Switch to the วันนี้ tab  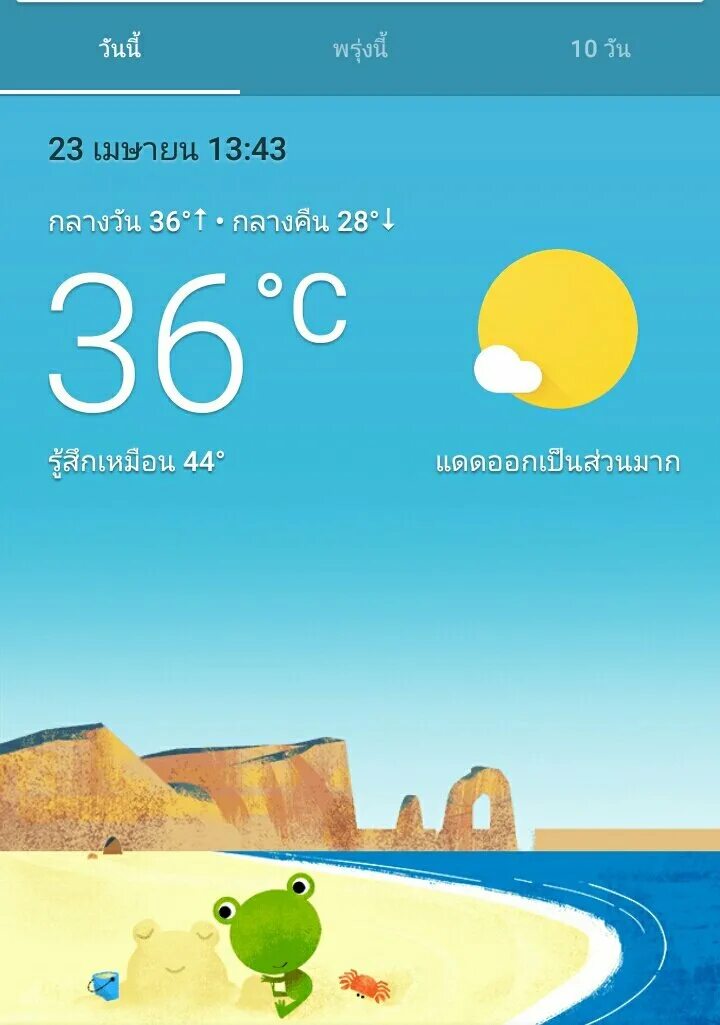click(120, 49)
